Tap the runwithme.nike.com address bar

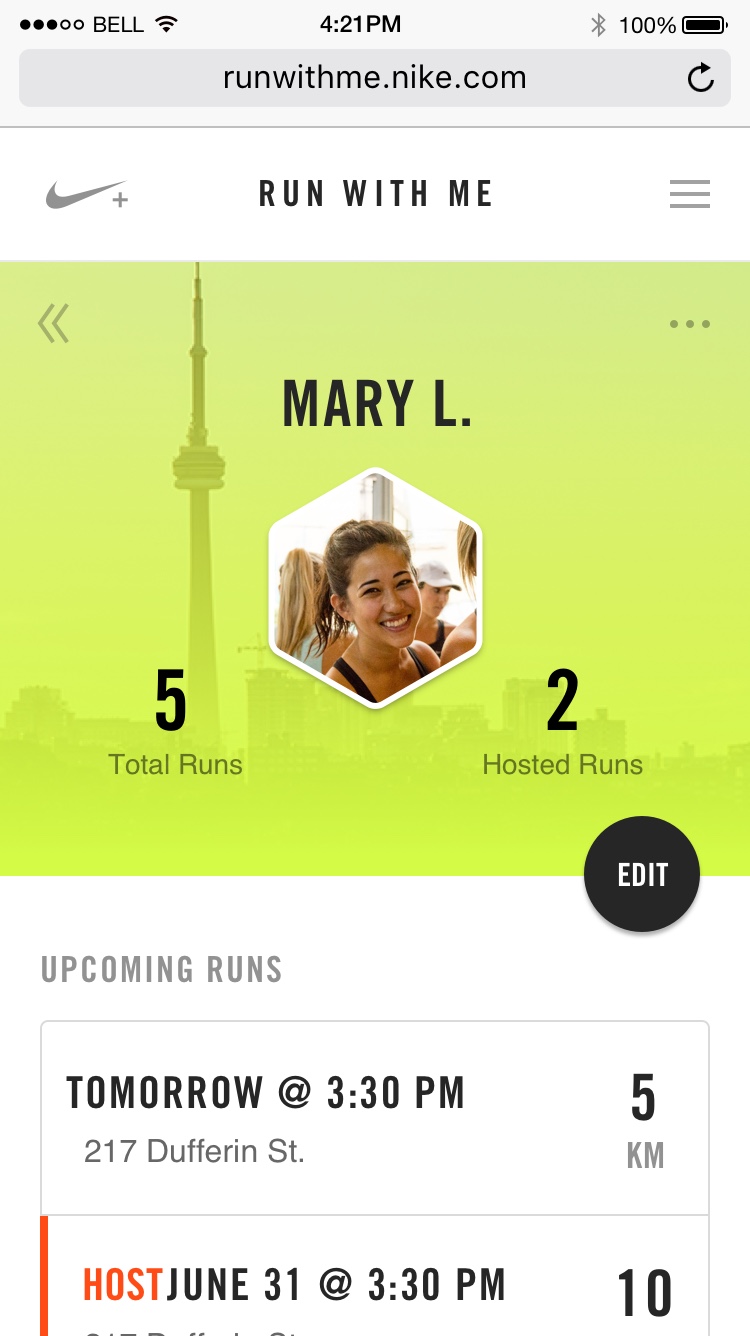tap(374, 78)
